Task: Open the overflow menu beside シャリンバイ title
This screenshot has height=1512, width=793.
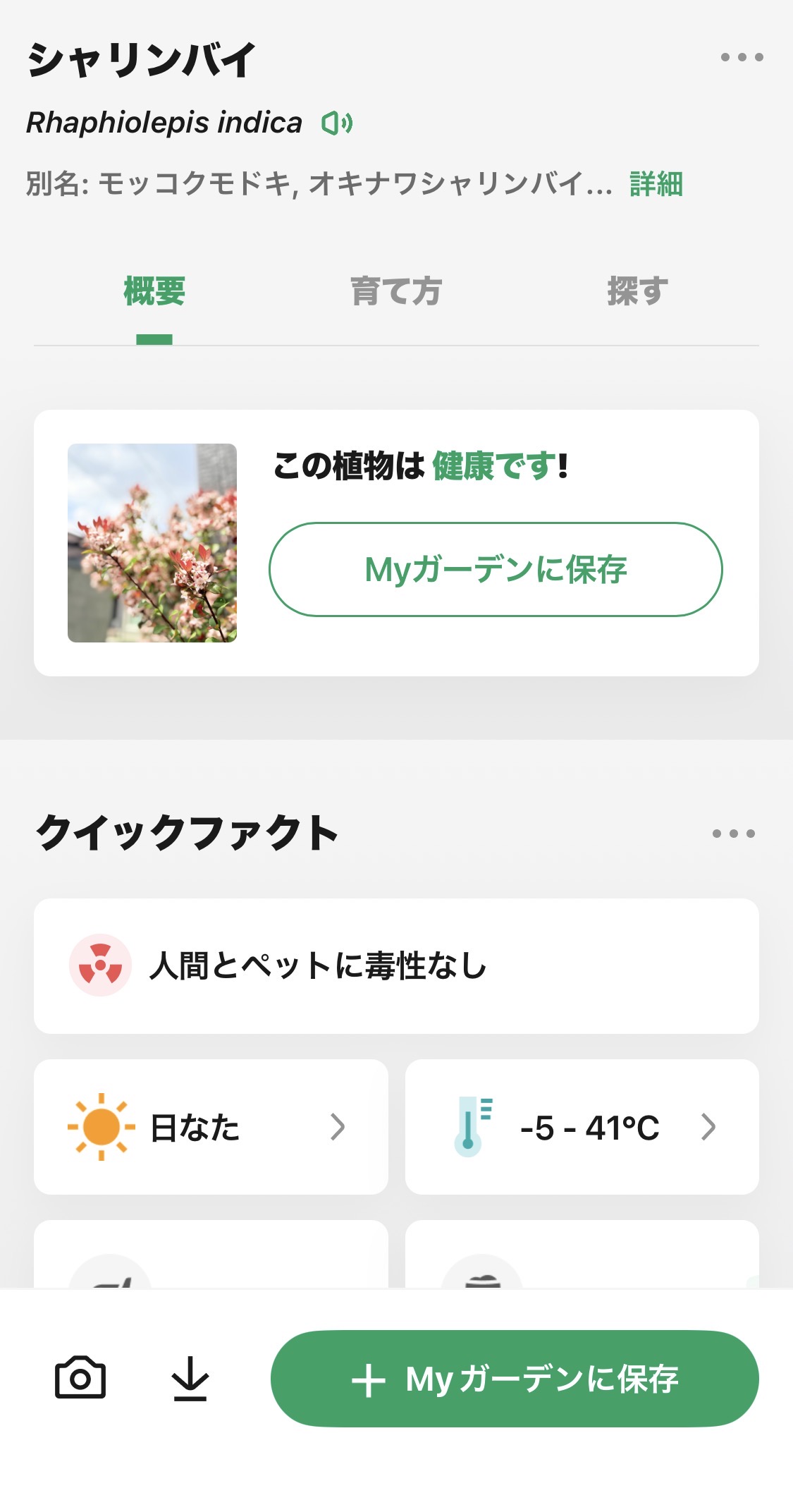Action: point(742,57)
